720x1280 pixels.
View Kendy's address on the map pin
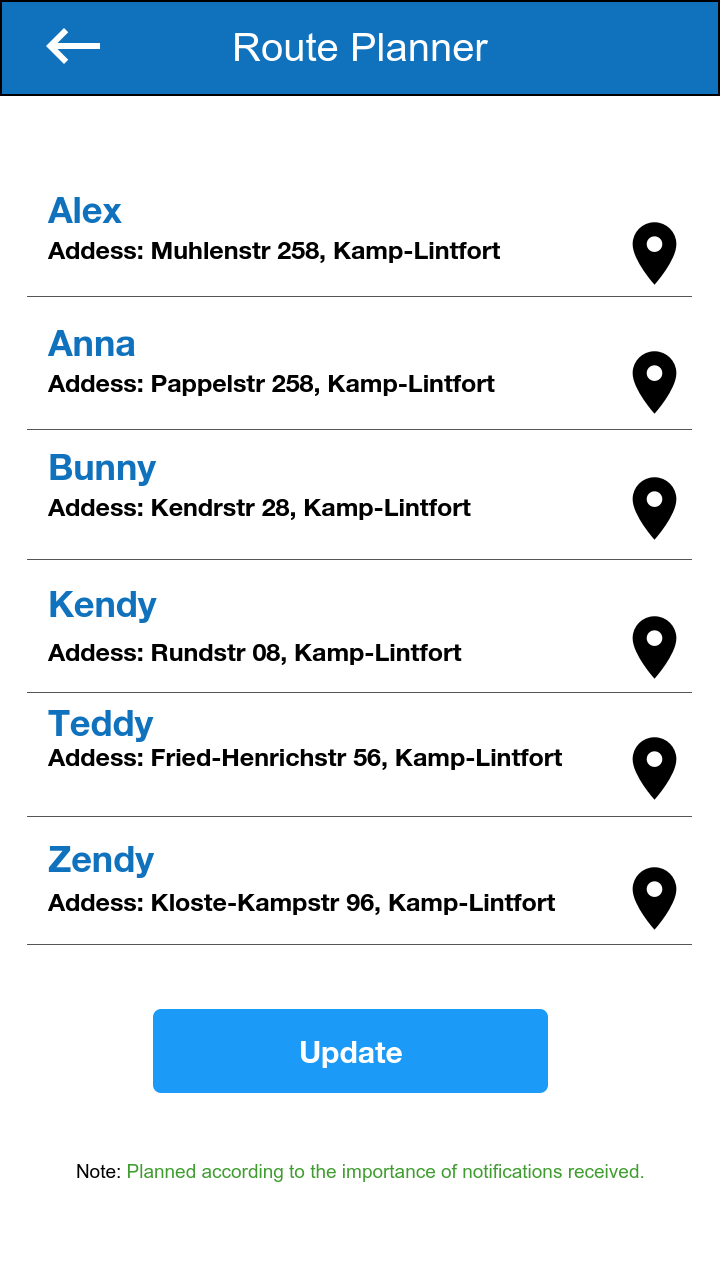(654, 646)
